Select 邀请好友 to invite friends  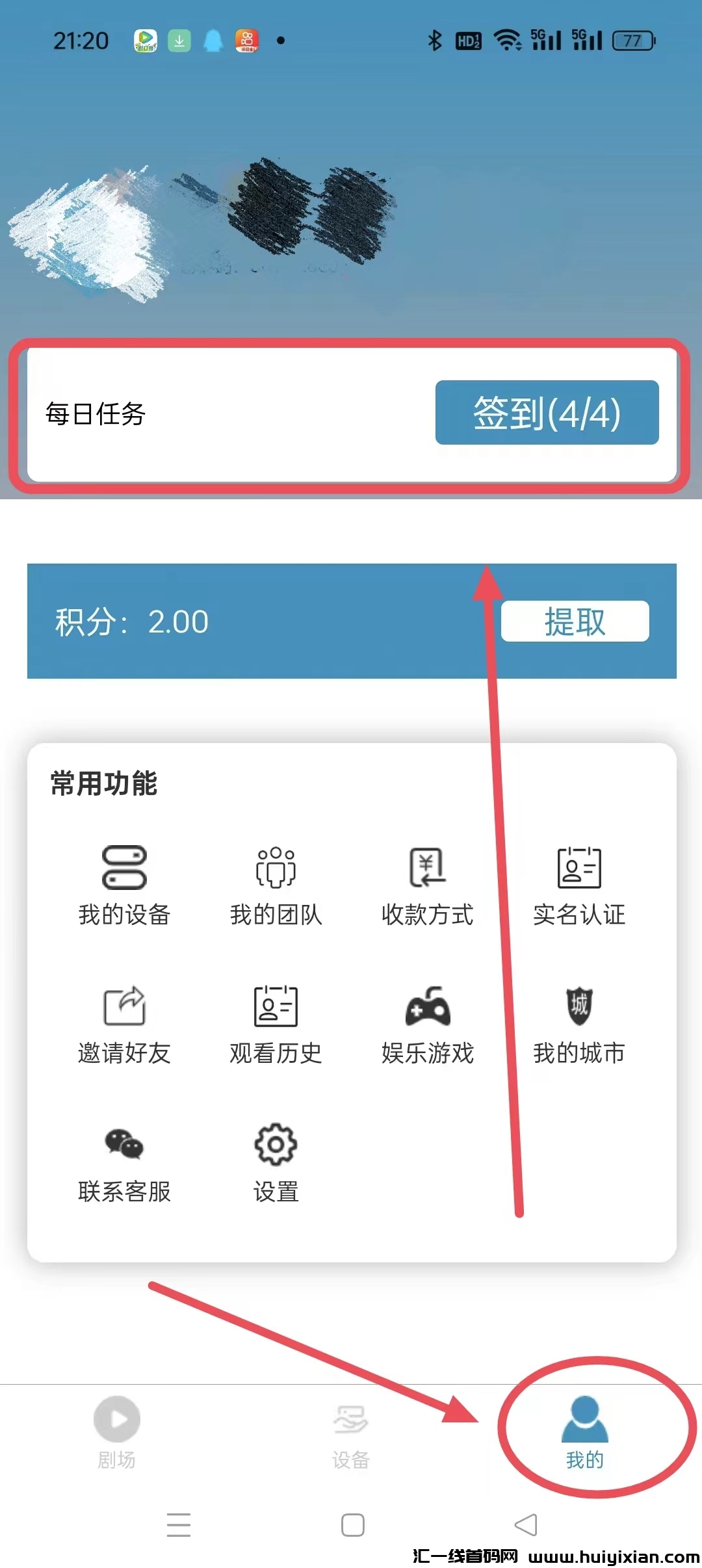point(124,1025)
